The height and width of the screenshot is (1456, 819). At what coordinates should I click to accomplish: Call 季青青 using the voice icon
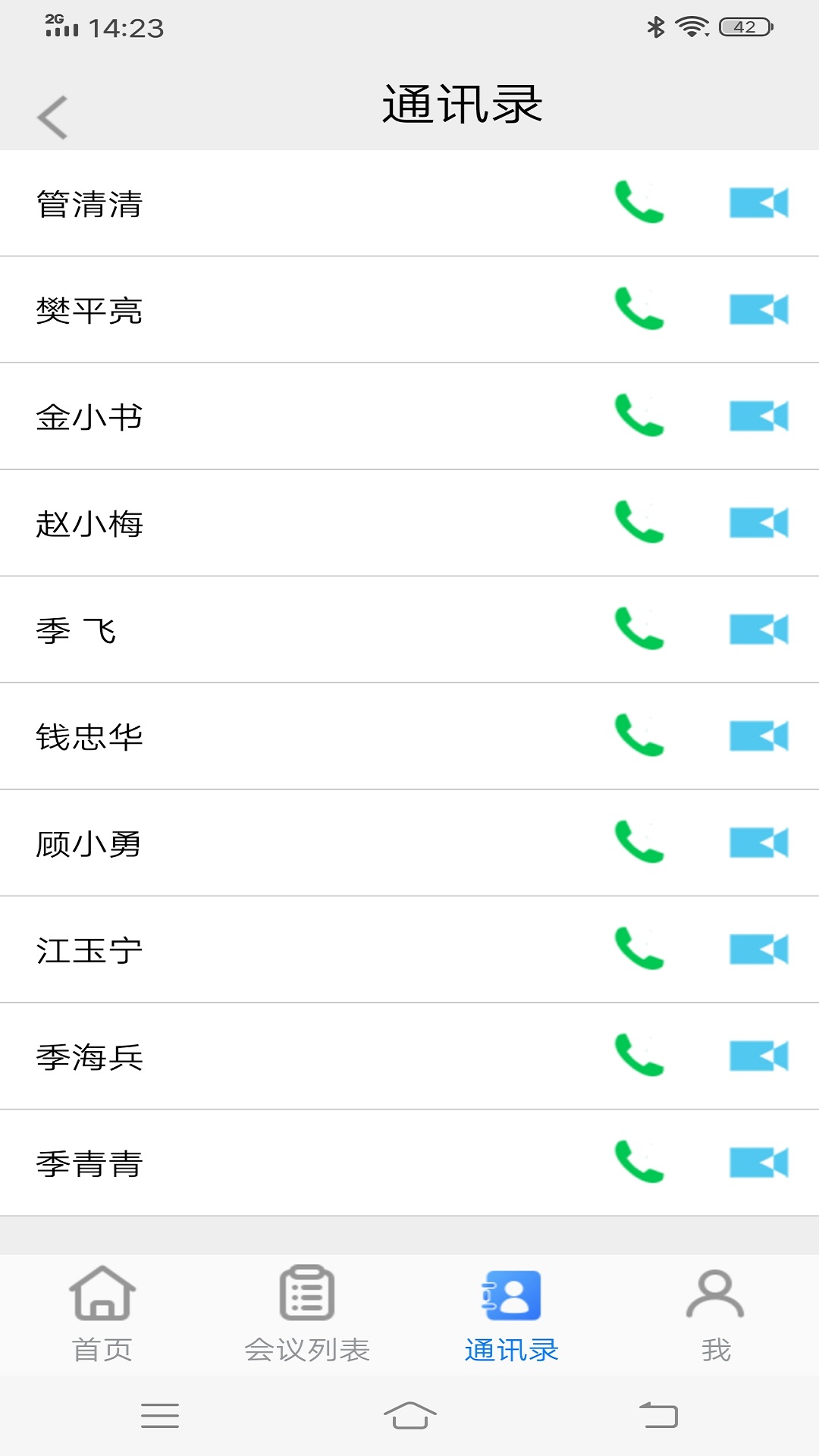(x=641, y=1163)
